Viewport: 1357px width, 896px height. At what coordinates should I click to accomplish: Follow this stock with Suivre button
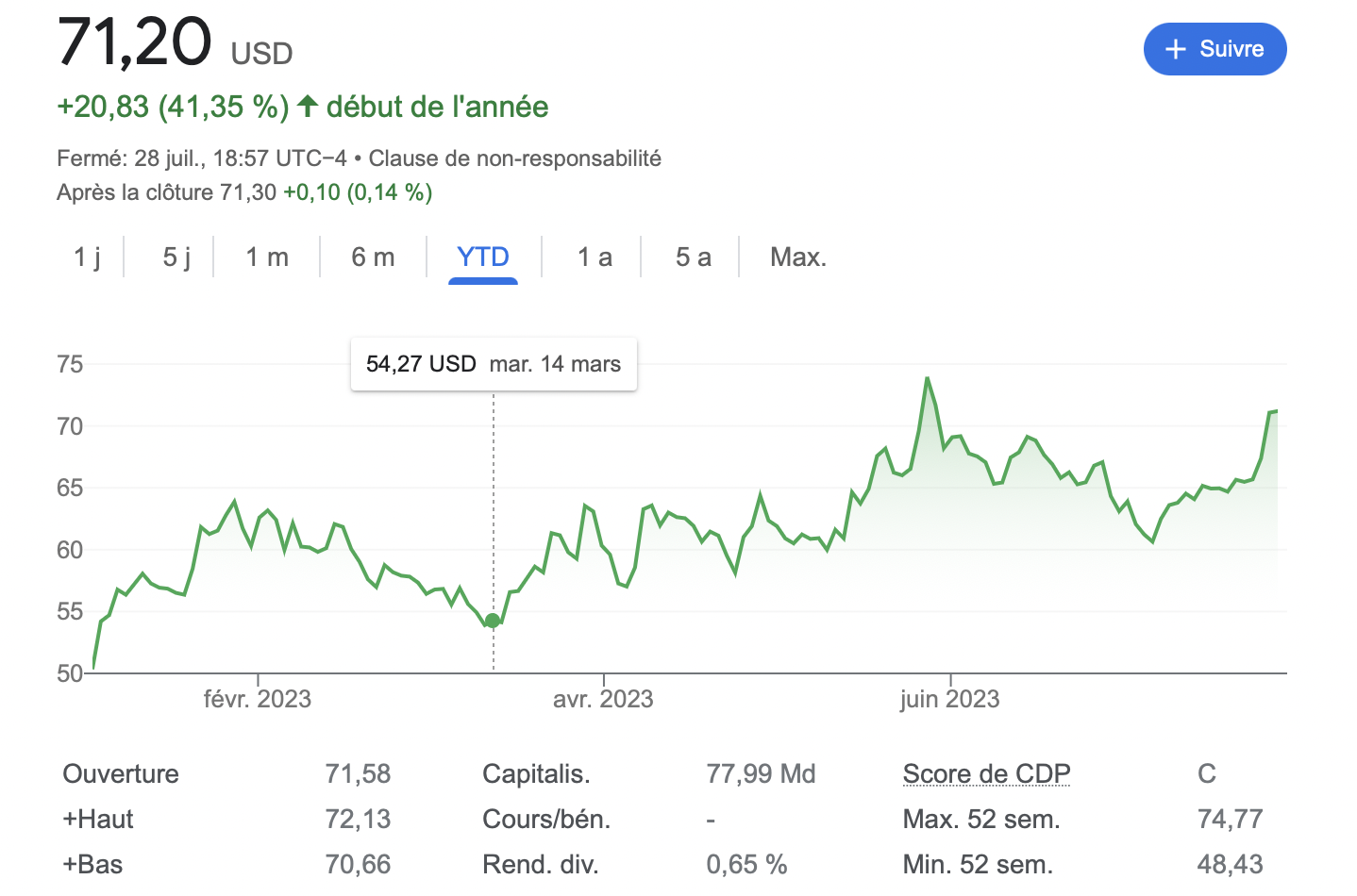[1215, 49]
